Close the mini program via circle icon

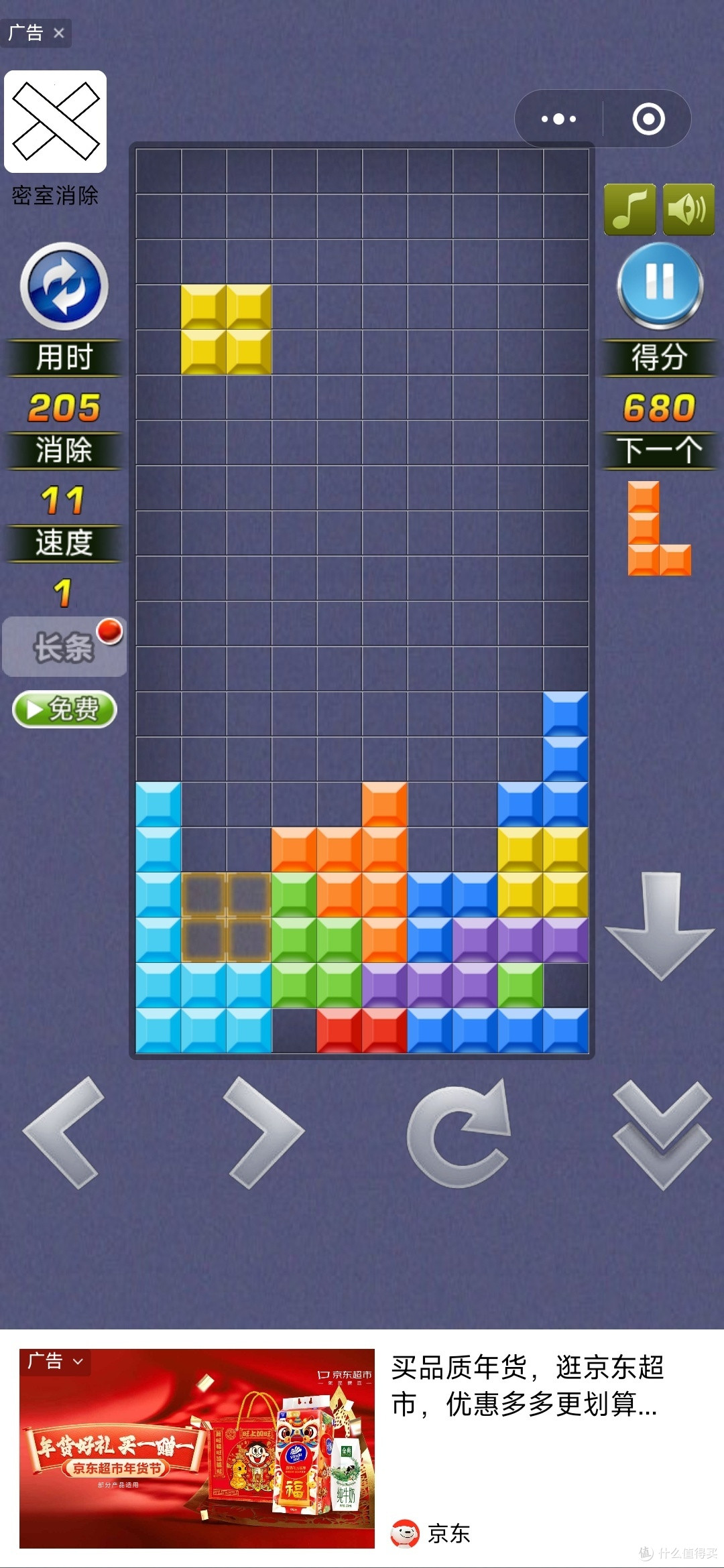[x=648, y=119]
